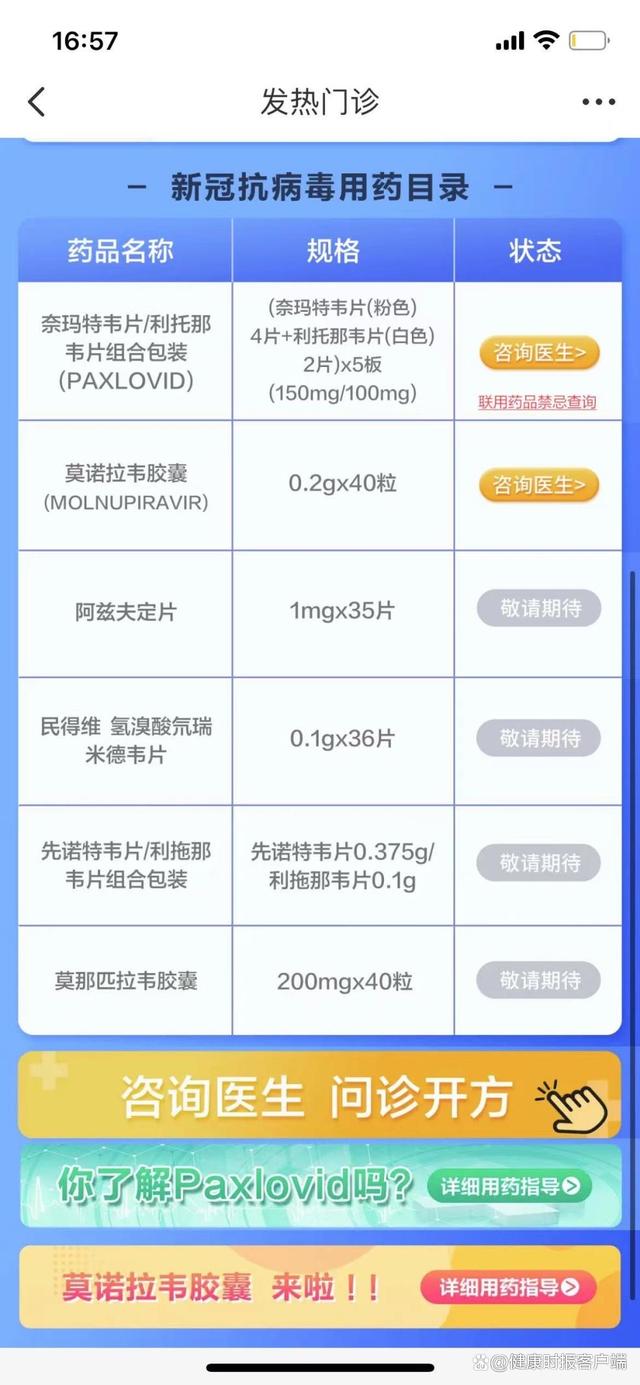640x1385 pixels.
Task: Tap 敬请期待 for 民得维
Action: pyautogui.click(x=539, y=738)
